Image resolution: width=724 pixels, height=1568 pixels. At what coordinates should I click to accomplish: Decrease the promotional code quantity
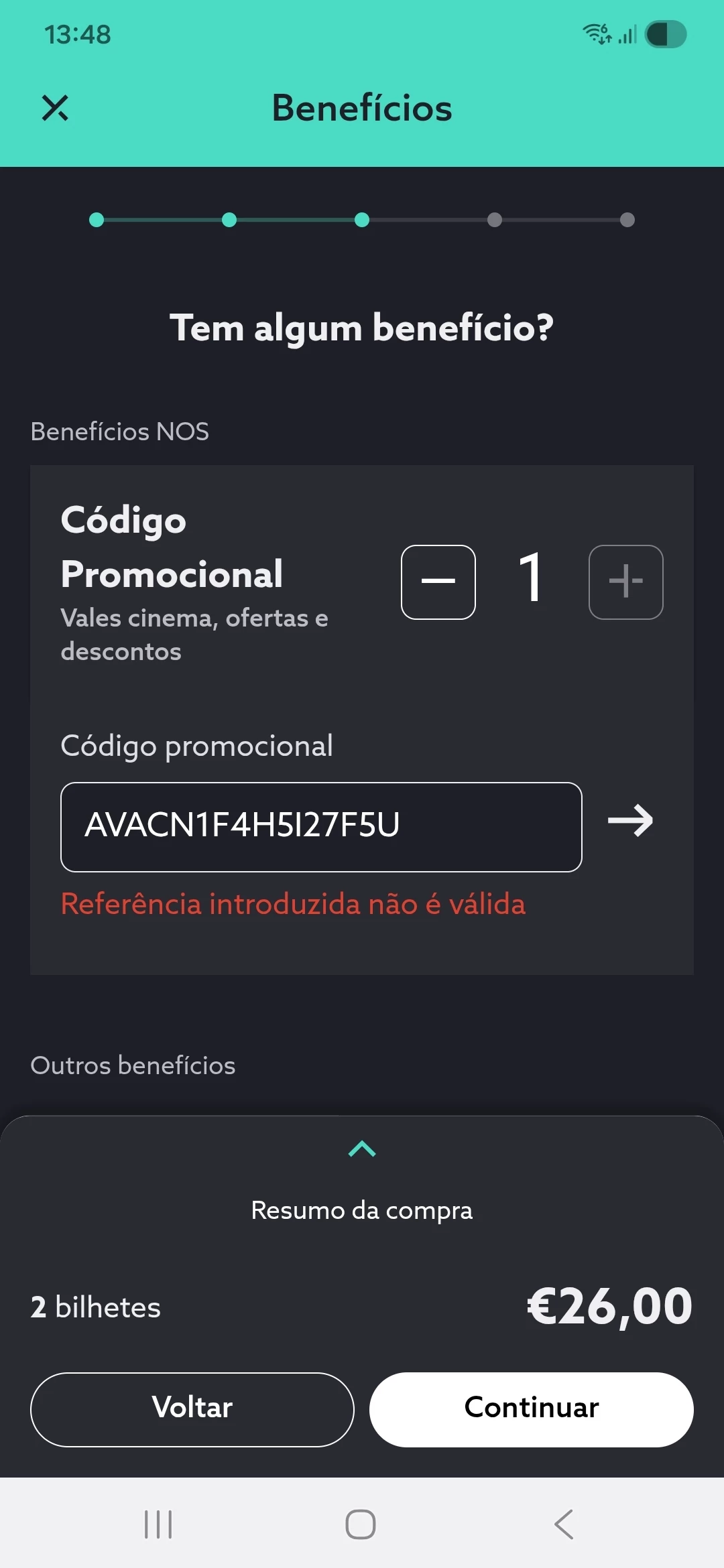point(438,582)
